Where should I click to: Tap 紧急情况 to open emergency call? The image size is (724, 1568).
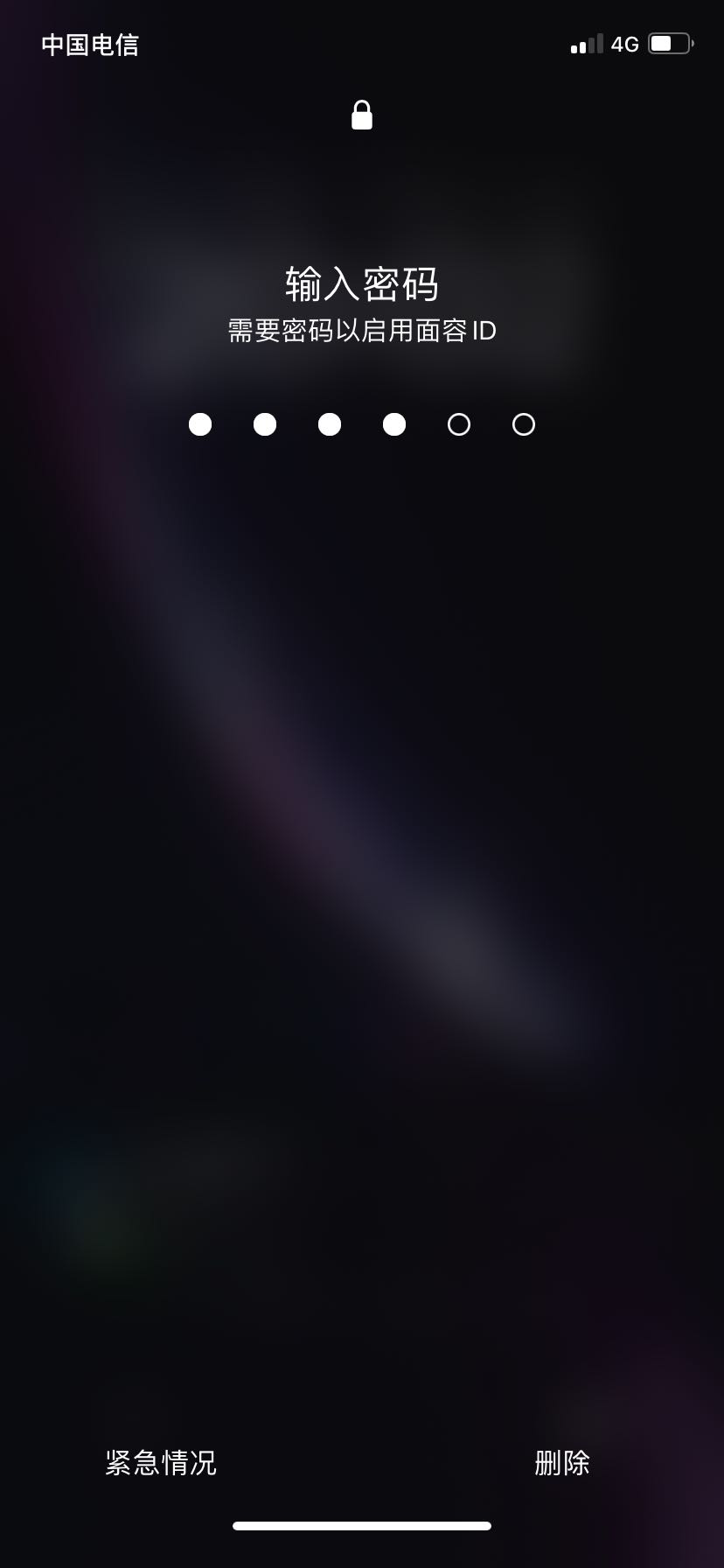(x=161, y=1462)
